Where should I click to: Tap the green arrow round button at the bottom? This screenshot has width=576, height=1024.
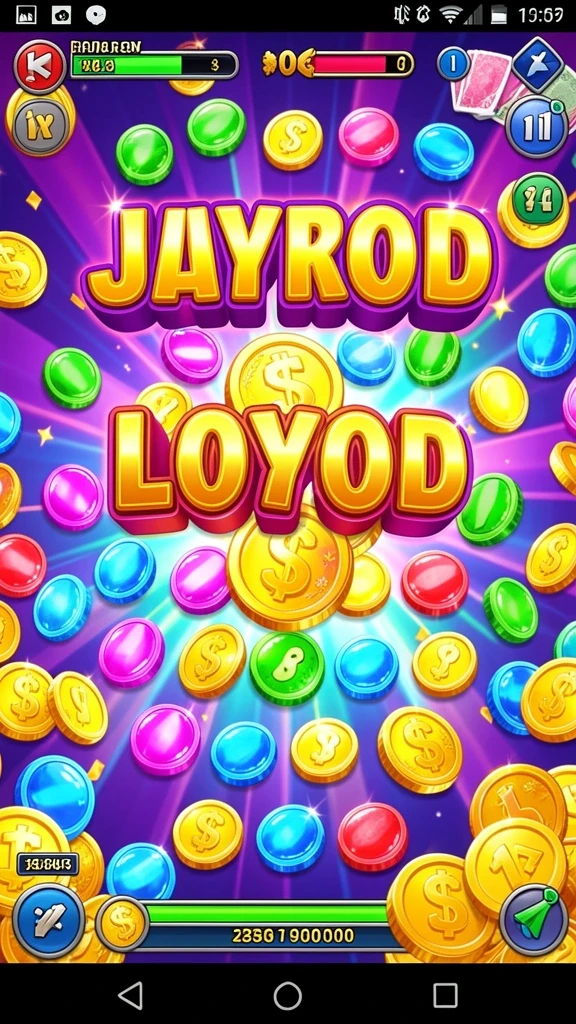coord(533,920)
